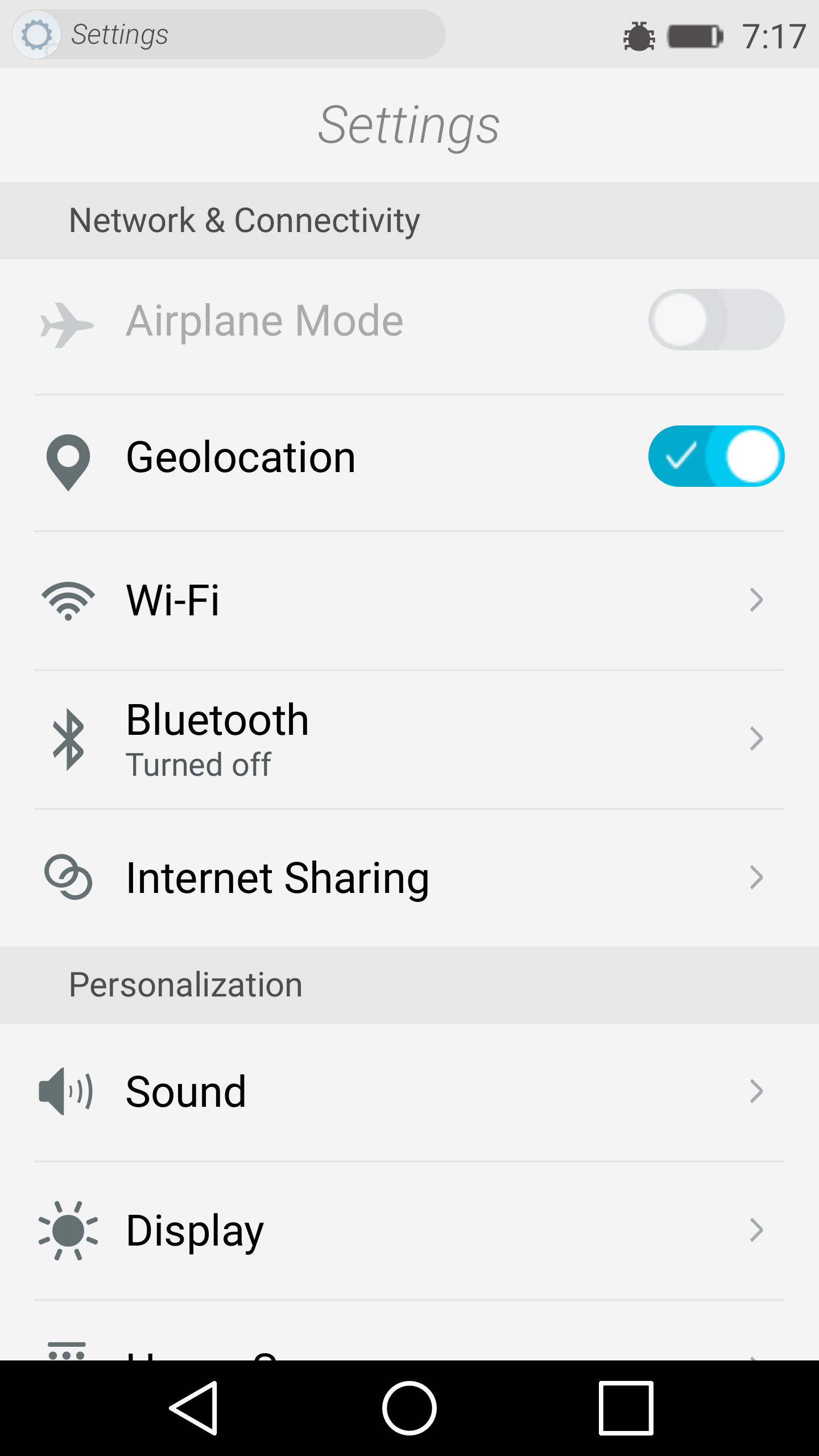
Task: Open the recent apps button
Action: pos(626,1408)
